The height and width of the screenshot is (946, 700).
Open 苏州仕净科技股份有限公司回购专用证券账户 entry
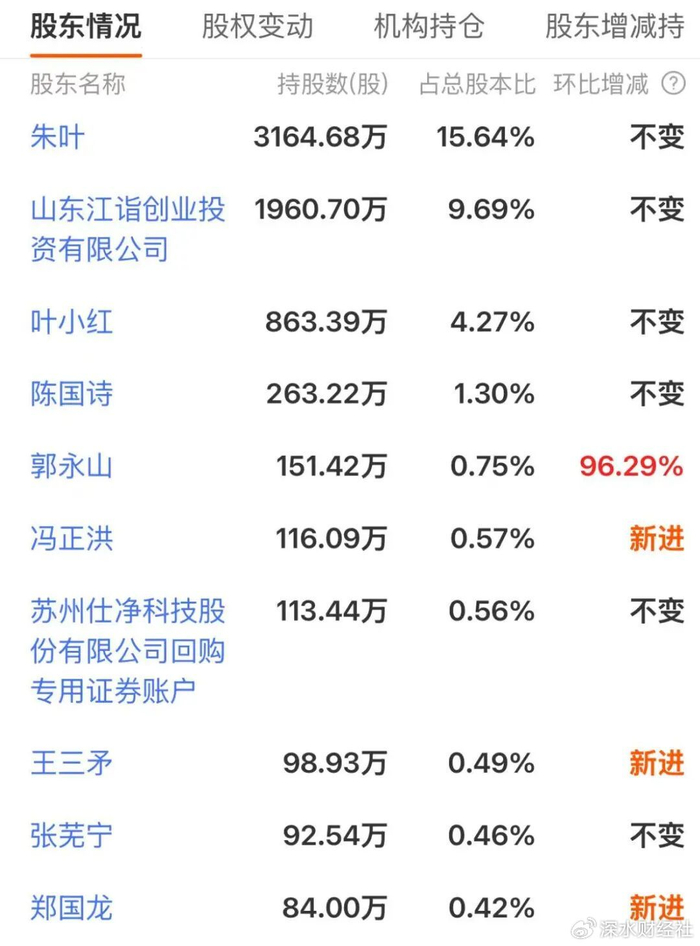(128, 651)
